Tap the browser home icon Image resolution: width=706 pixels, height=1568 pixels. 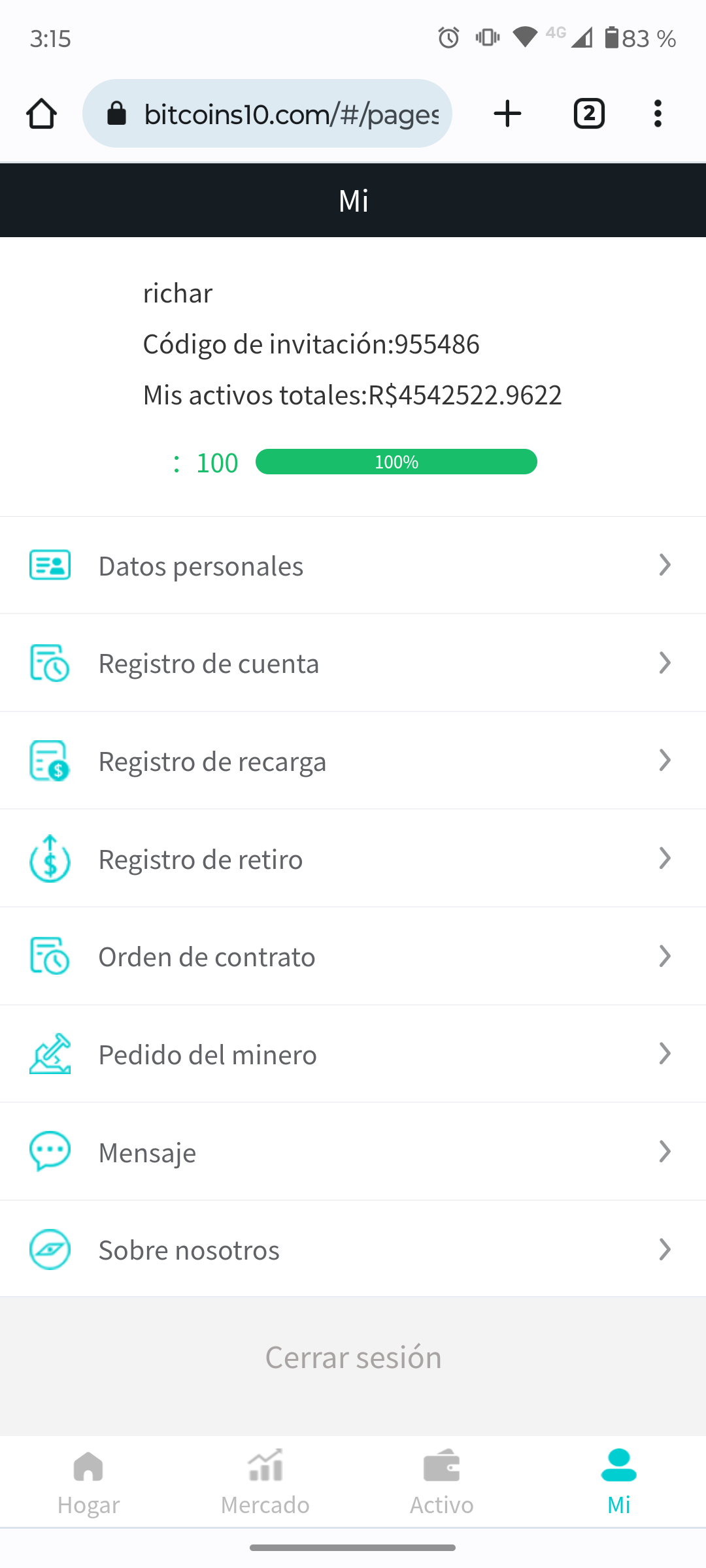coord(41,114)
